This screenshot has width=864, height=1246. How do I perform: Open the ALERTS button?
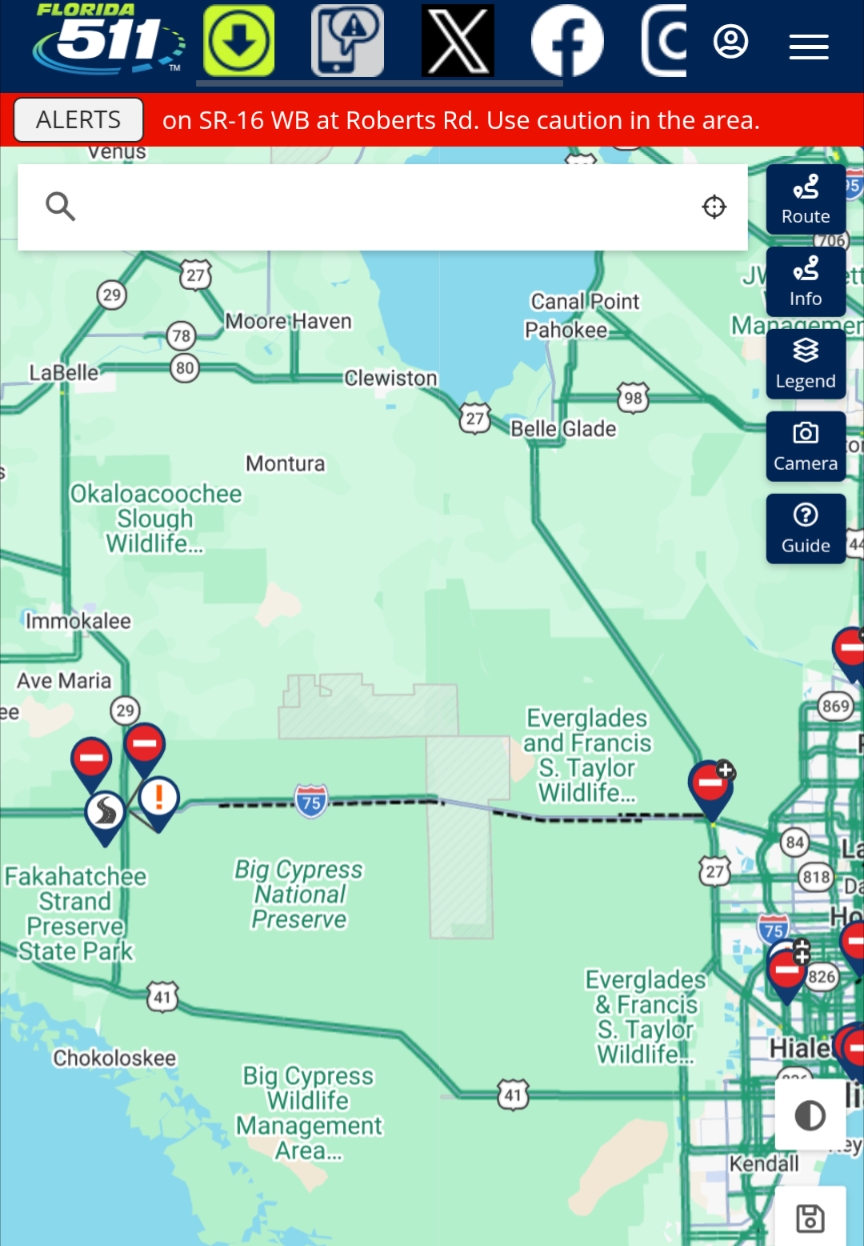(78, 120)
